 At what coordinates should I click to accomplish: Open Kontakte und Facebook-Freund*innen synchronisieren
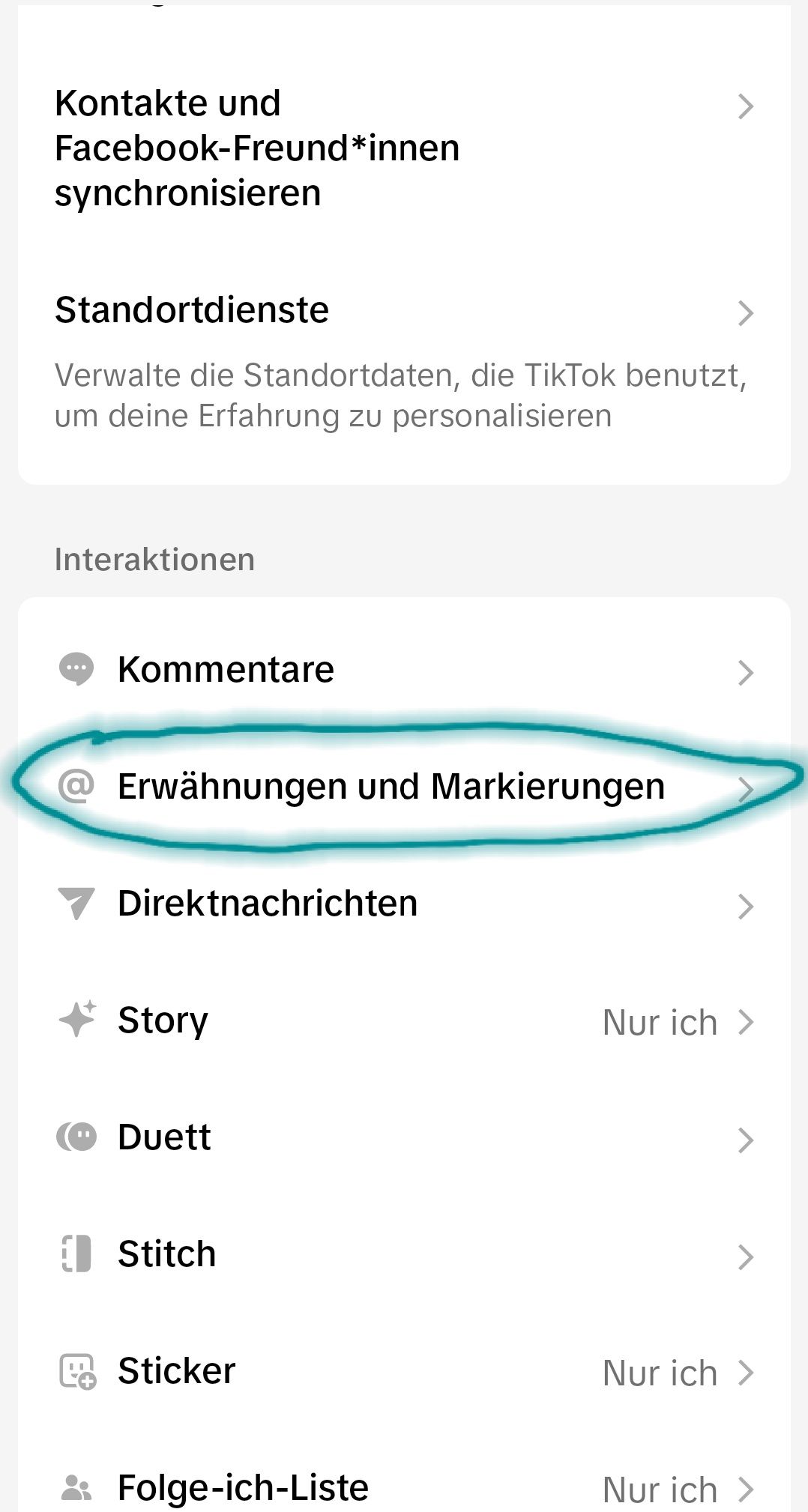tap(405, 148)
